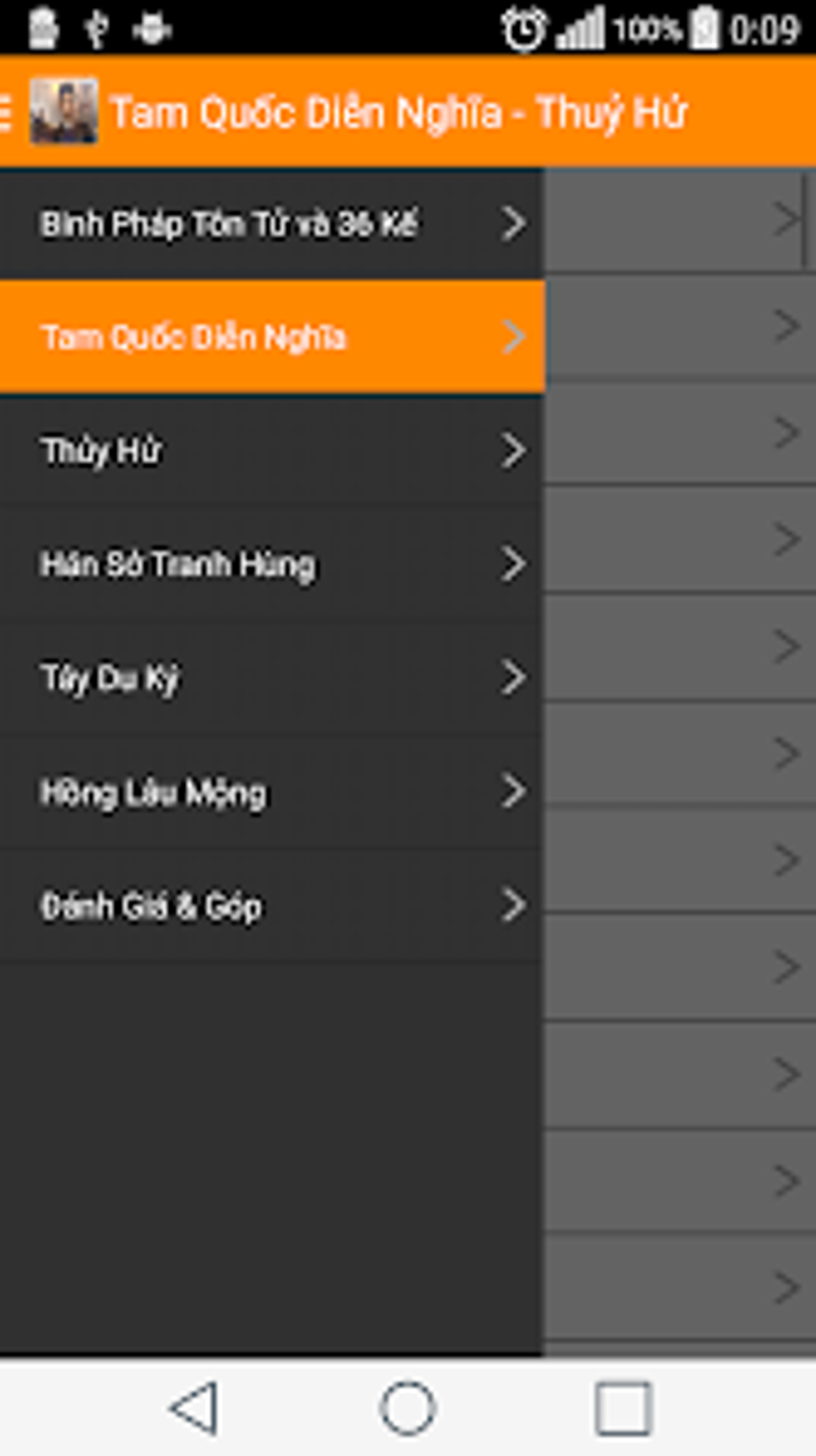Open Tây Du Ký from the menu
The image size is (816, 1456).
click(x=272, y=678)
